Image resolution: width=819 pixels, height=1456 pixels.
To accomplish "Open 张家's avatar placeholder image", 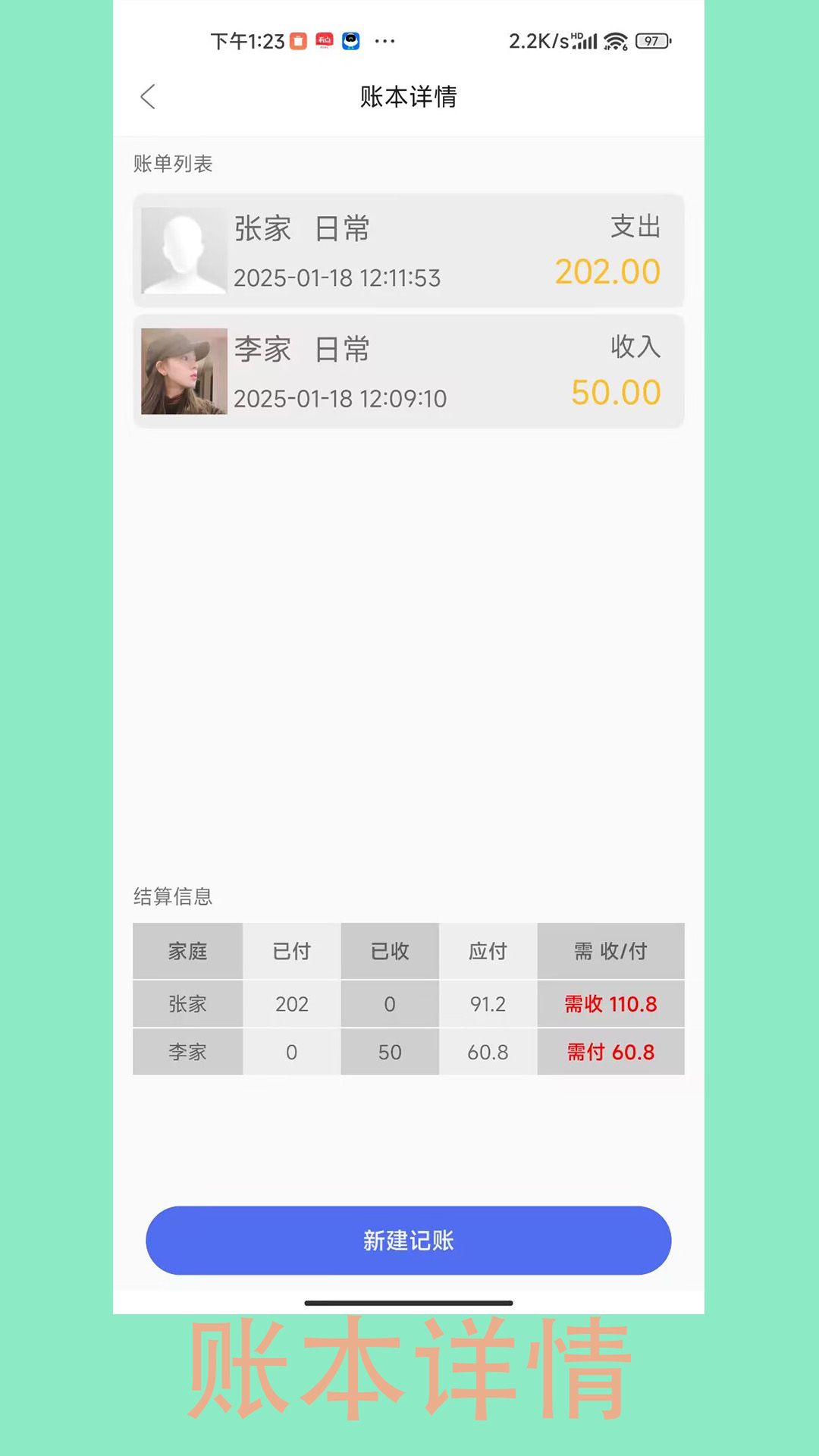I will [x=183, y=251].
